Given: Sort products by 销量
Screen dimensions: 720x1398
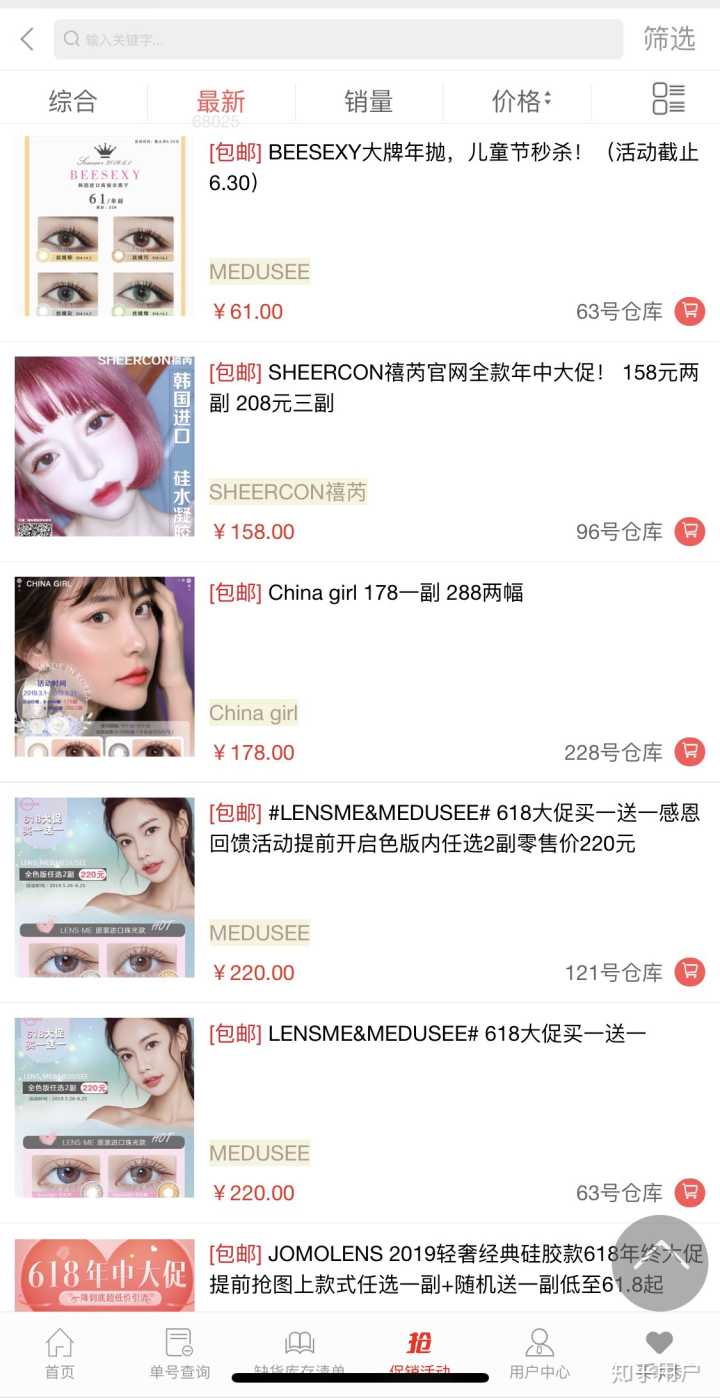Looking at the screenshot, I should pyautogui.click(x=368, y=101).
